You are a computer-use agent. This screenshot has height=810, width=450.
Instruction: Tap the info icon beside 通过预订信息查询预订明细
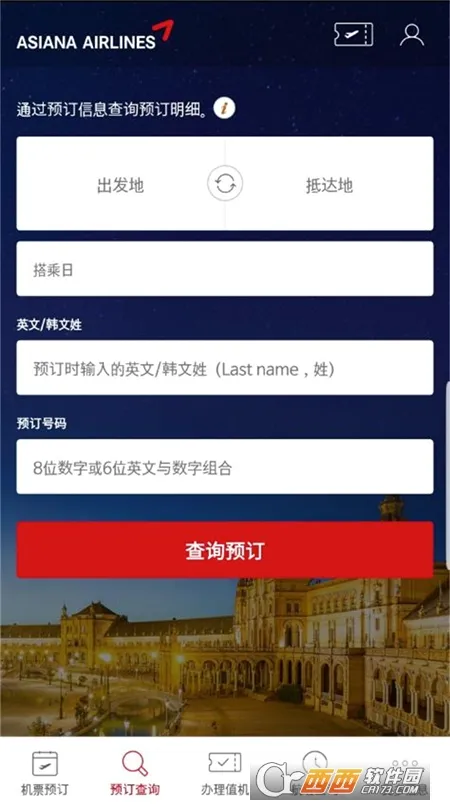[224, 108]
